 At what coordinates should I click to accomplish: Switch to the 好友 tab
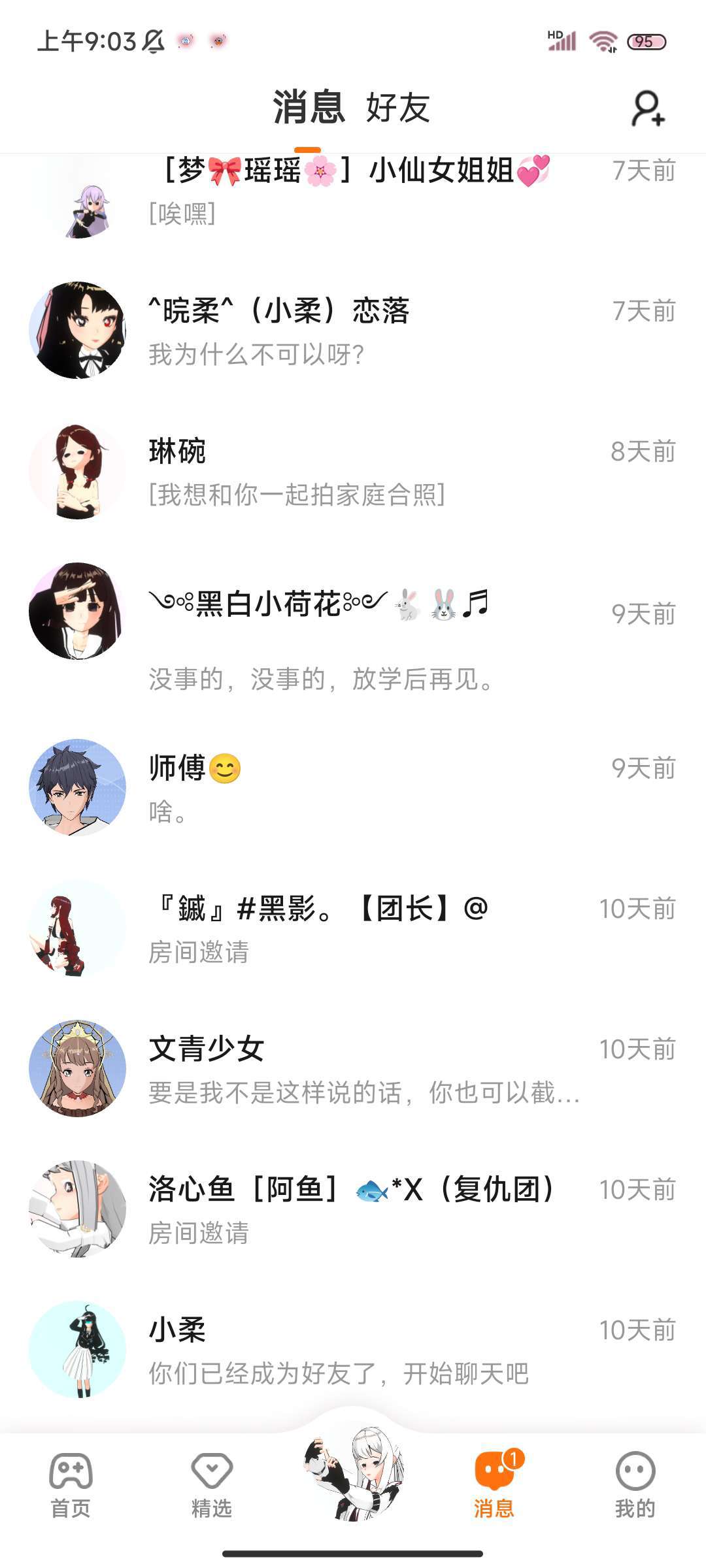click(397, 108)
